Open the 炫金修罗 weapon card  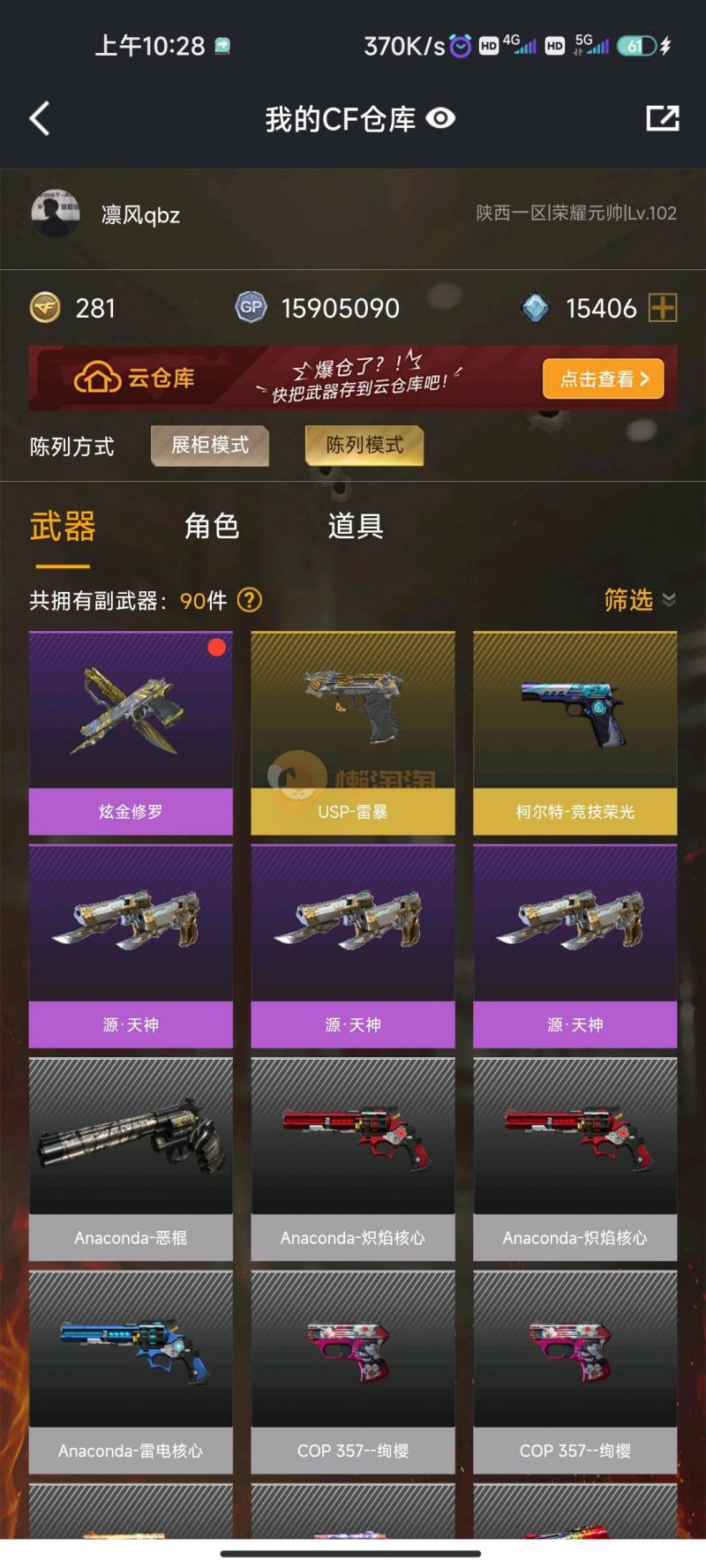[131, 732]
